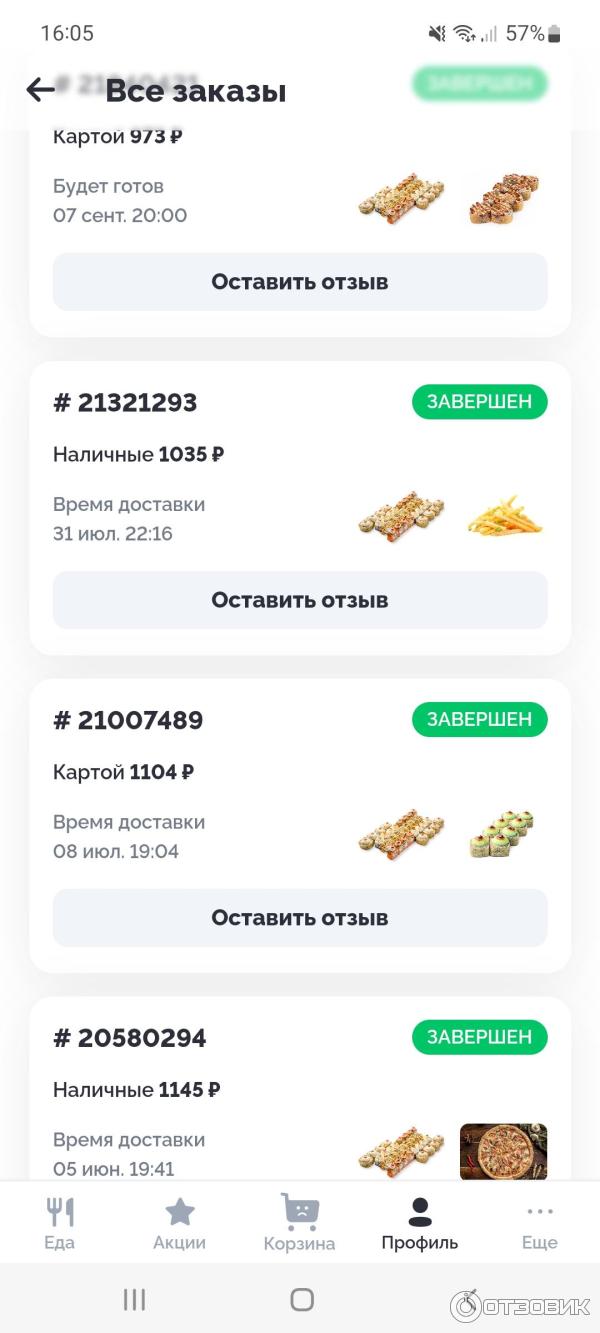Image resolution: width=600 pixels, height=1333 pixels.
Task: Open order # 21007489 details
Action: 128,720
